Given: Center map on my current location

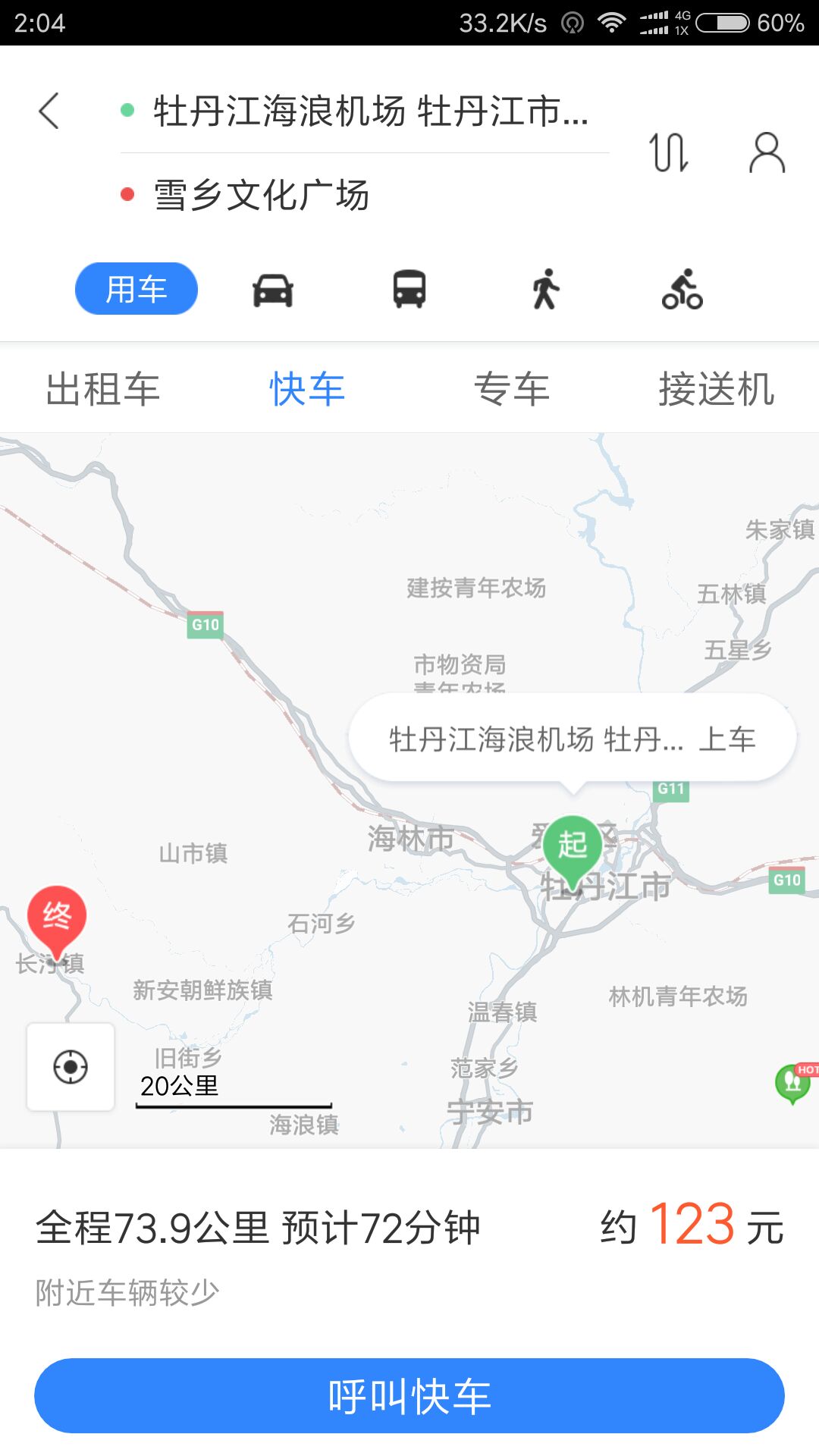Looking at the screenshot, I should [x=71, y=1067].
